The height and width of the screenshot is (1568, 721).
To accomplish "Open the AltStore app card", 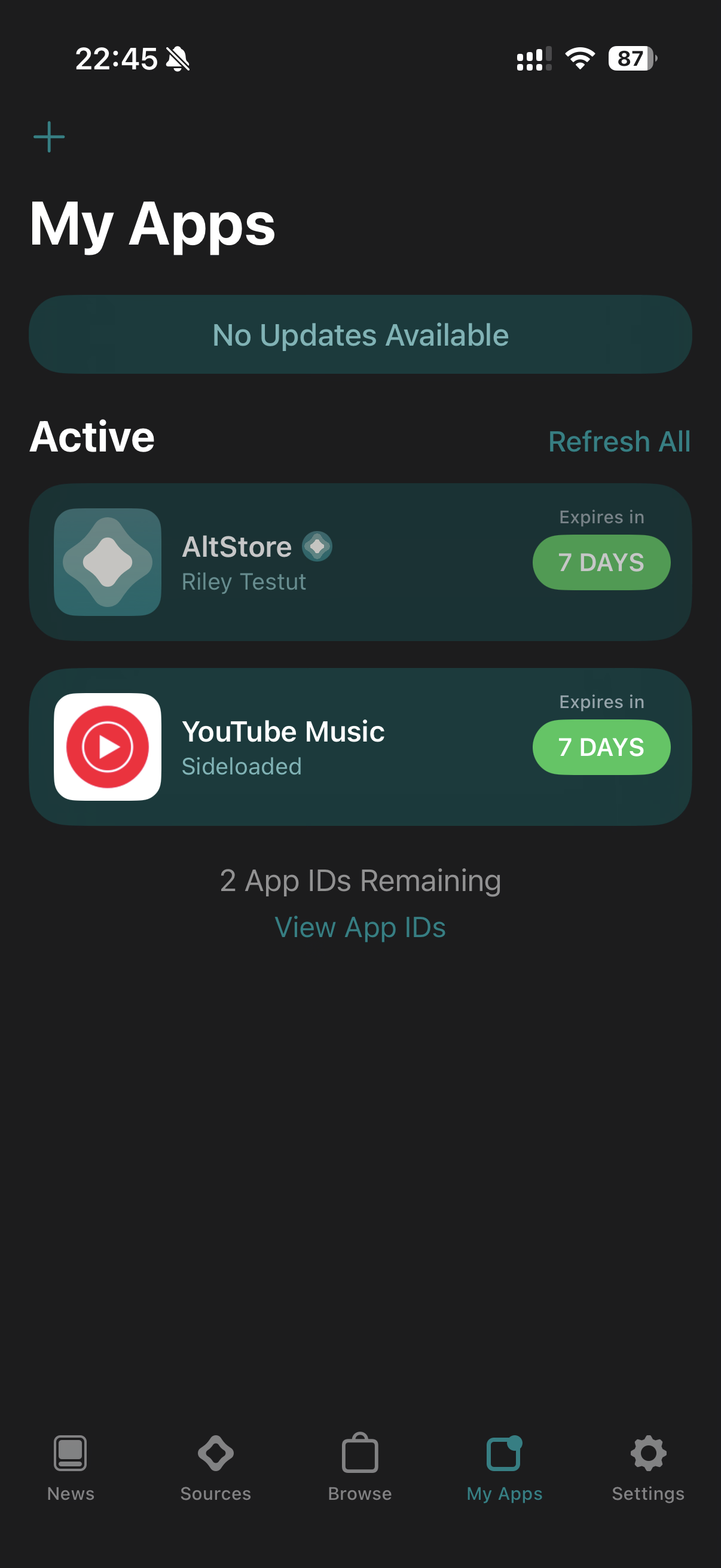I will click(304, 562).
